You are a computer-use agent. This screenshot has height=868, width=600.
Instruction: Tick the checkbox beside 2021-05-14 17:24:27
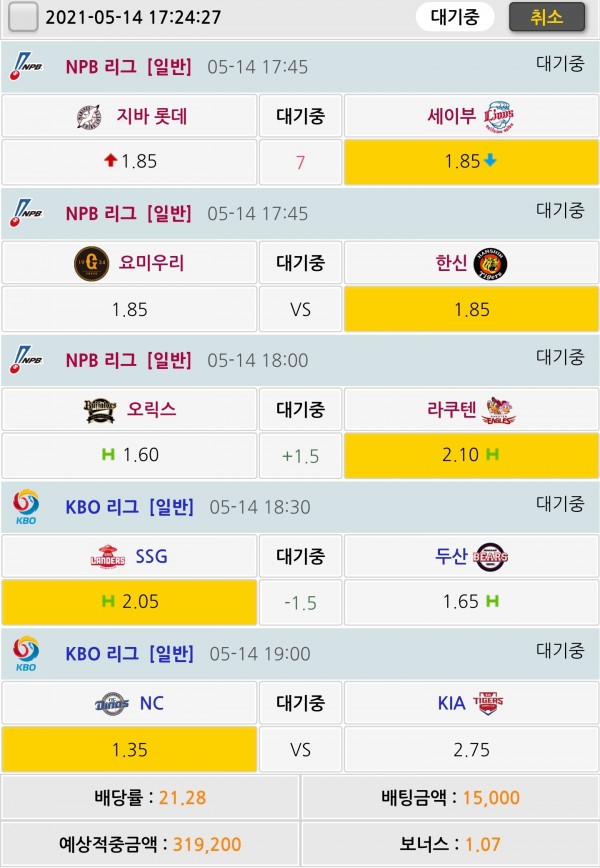click(23, 17)
